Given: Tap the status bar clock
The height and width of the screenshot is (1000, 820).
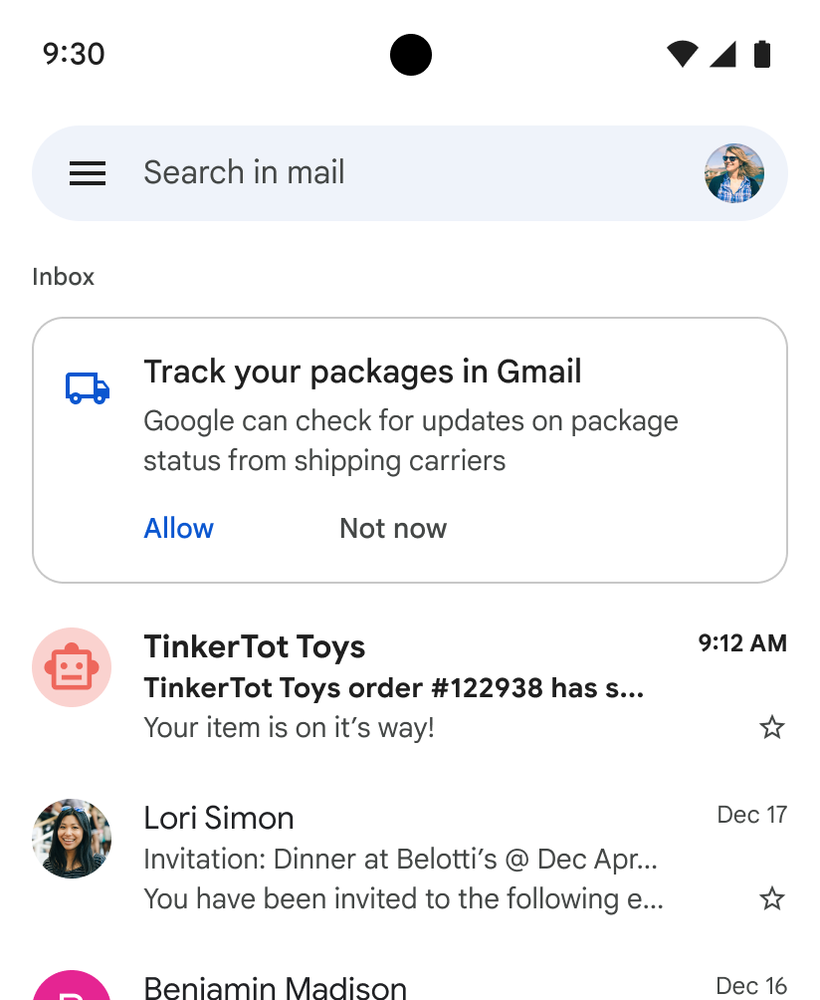Looking at the screenshot, I should (74, 54).
